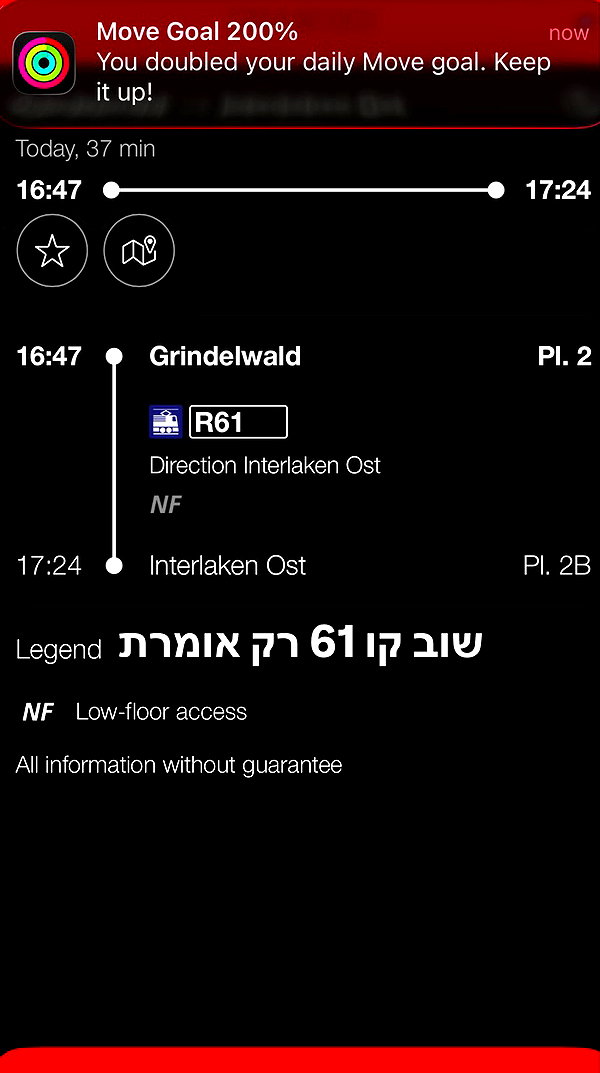Open the R61 train details
The width and height of the screenshot is (600, 1073).
[x=238, y=422]
